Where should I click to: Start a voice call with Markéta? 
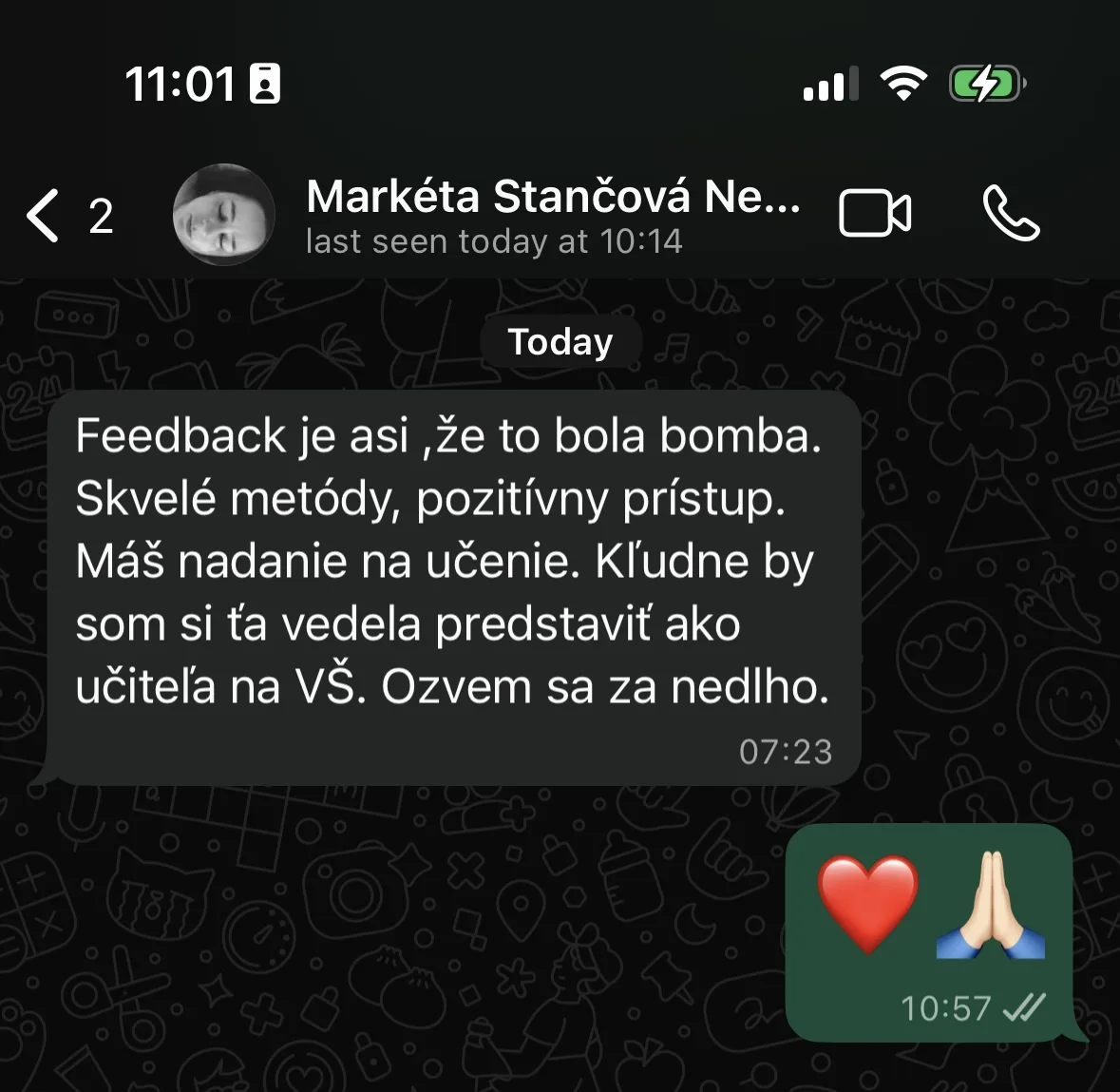(x=1011, y=214)
